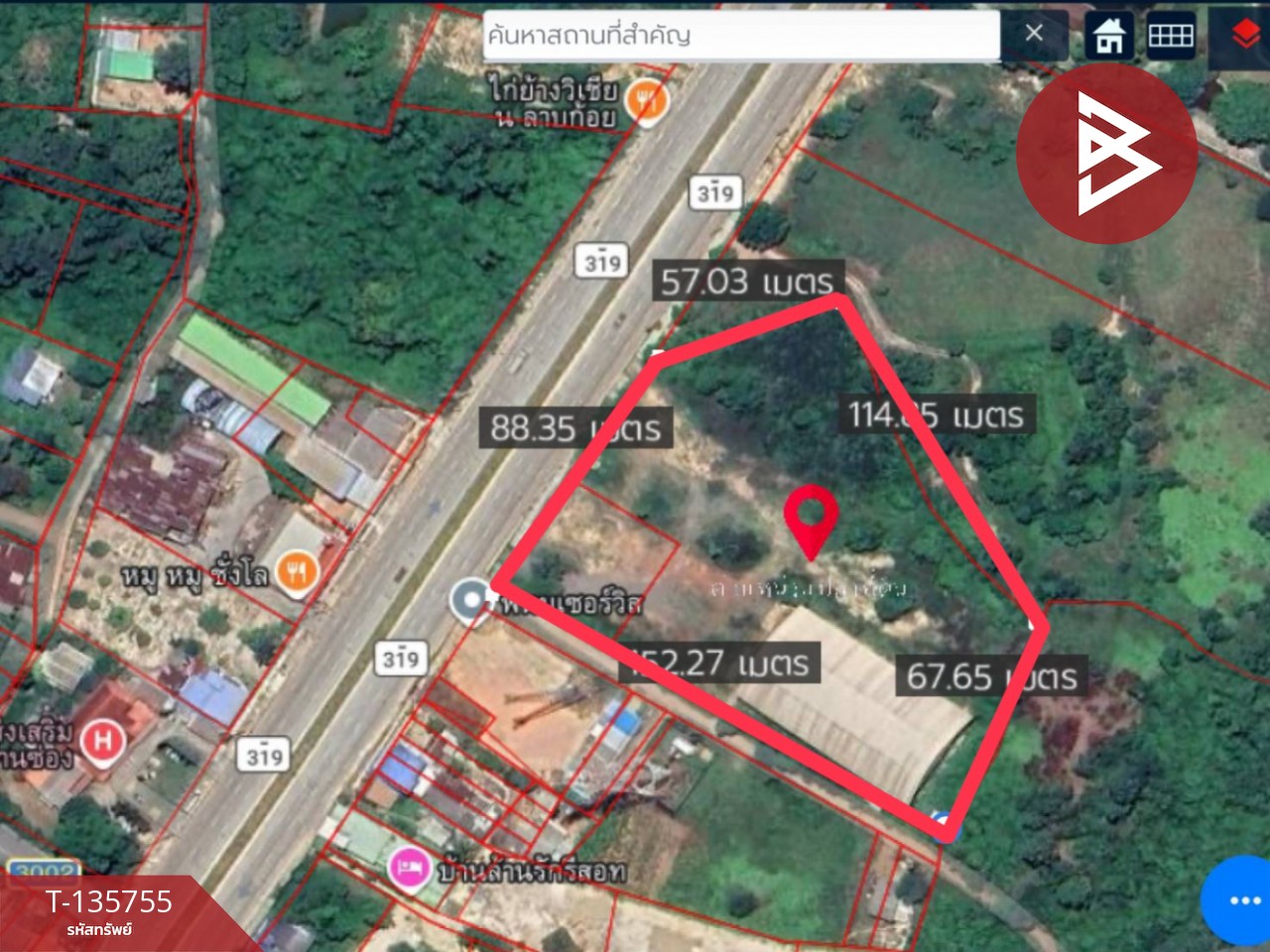1270x952 pixels.
Task: Open the grid table icon
Action: (1171, 36)
